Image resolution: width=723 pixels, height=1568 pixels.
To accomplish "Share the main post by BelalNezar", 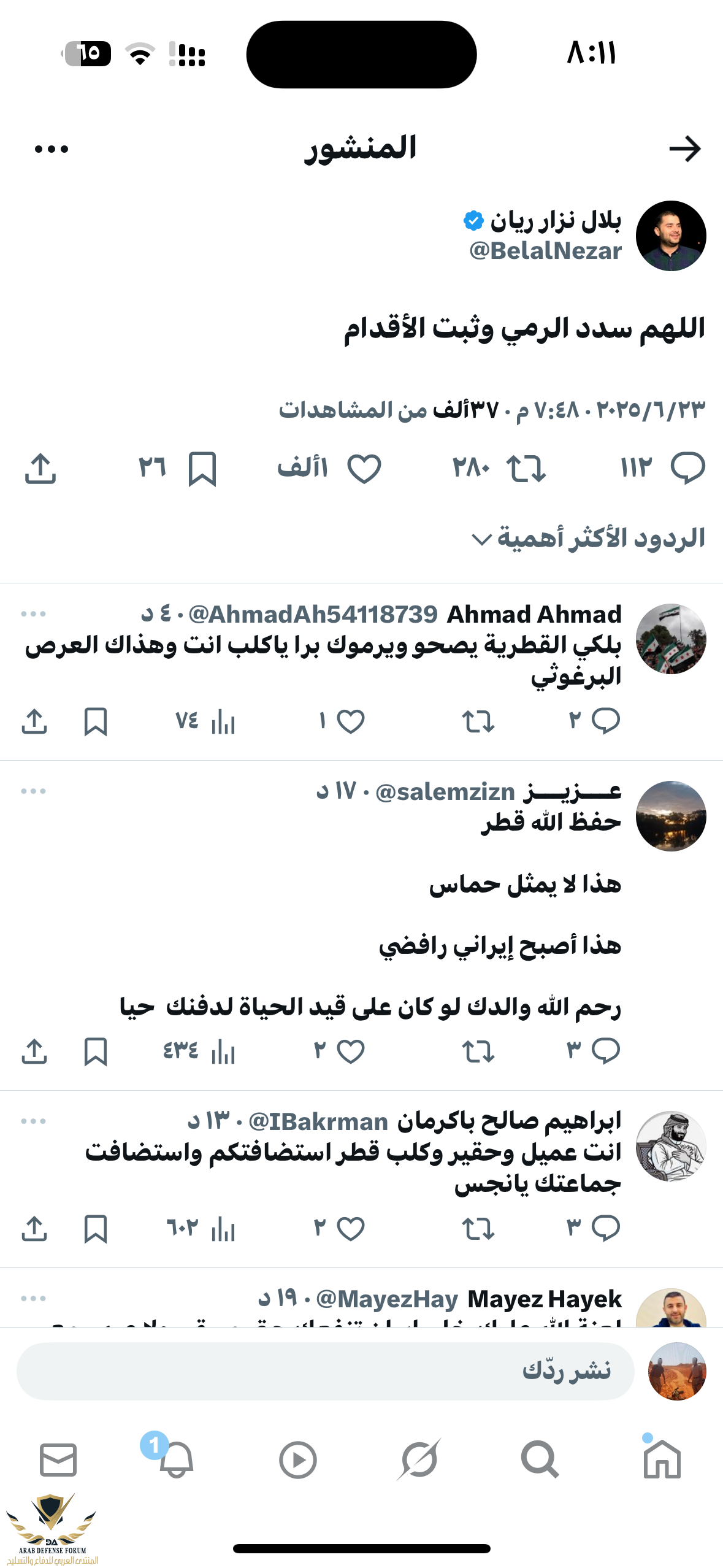I will pos(40,469).
